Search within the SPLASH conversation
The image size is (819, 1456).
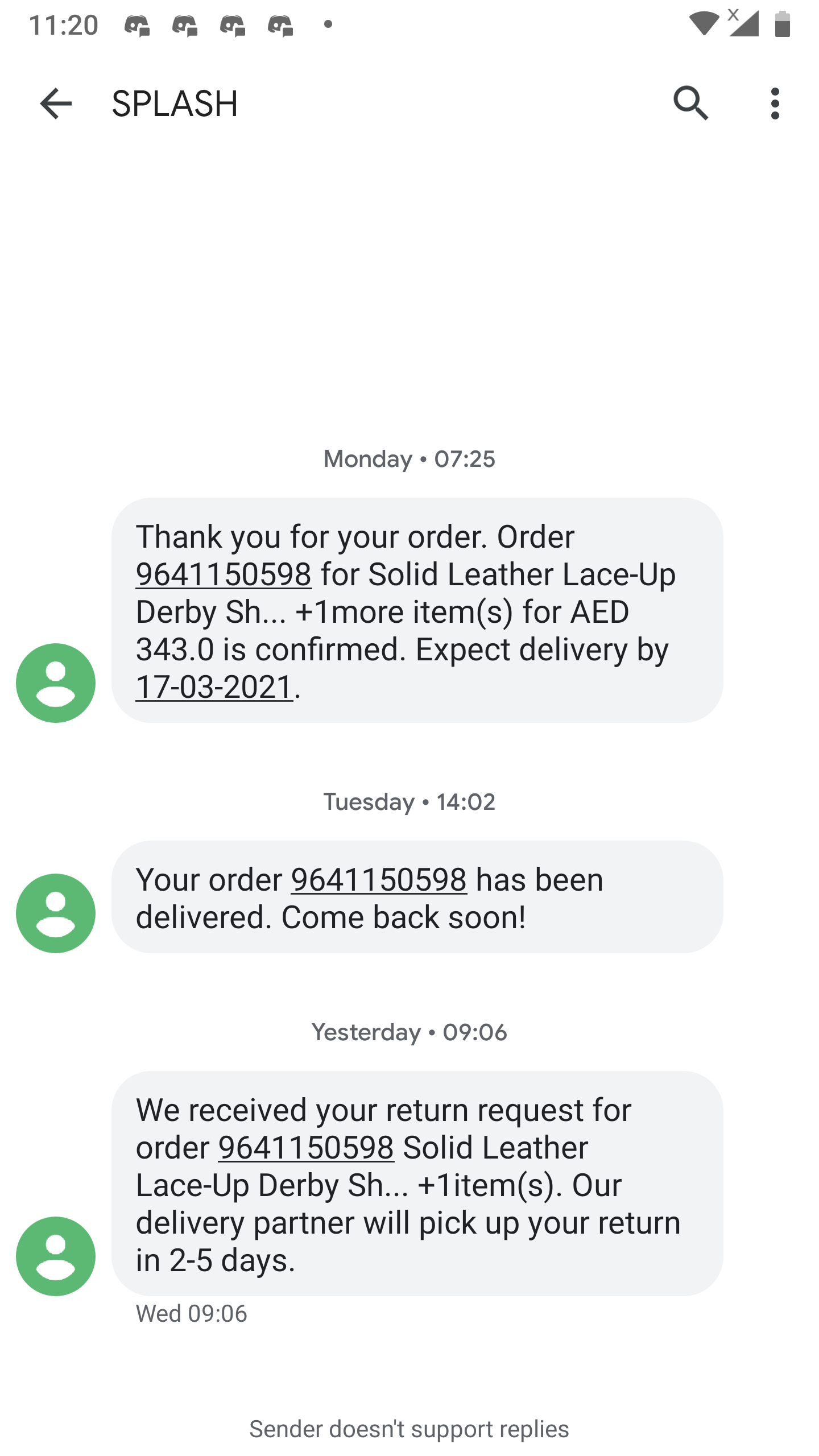pos(691,104)
